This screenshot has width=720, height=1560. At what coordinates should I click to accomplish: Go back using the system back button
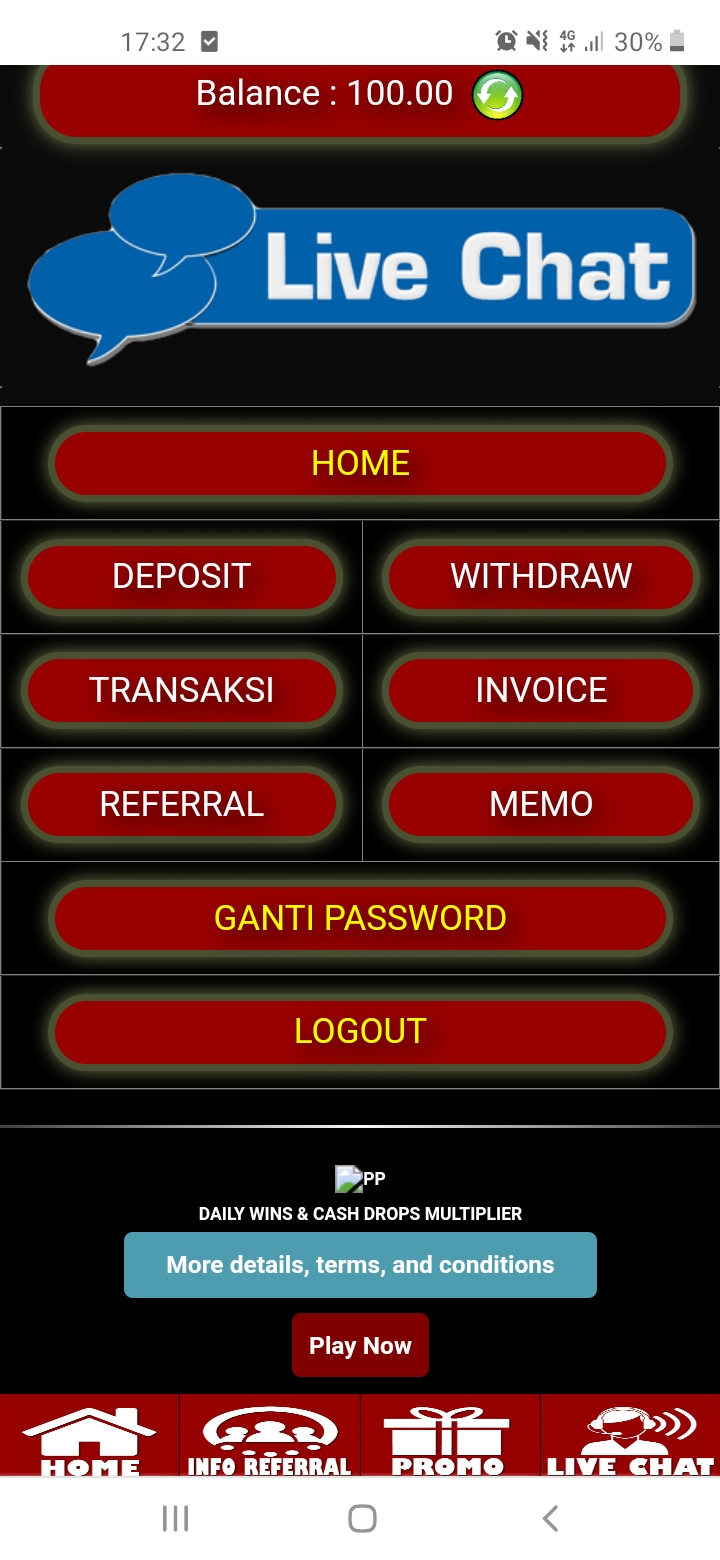550,1519
